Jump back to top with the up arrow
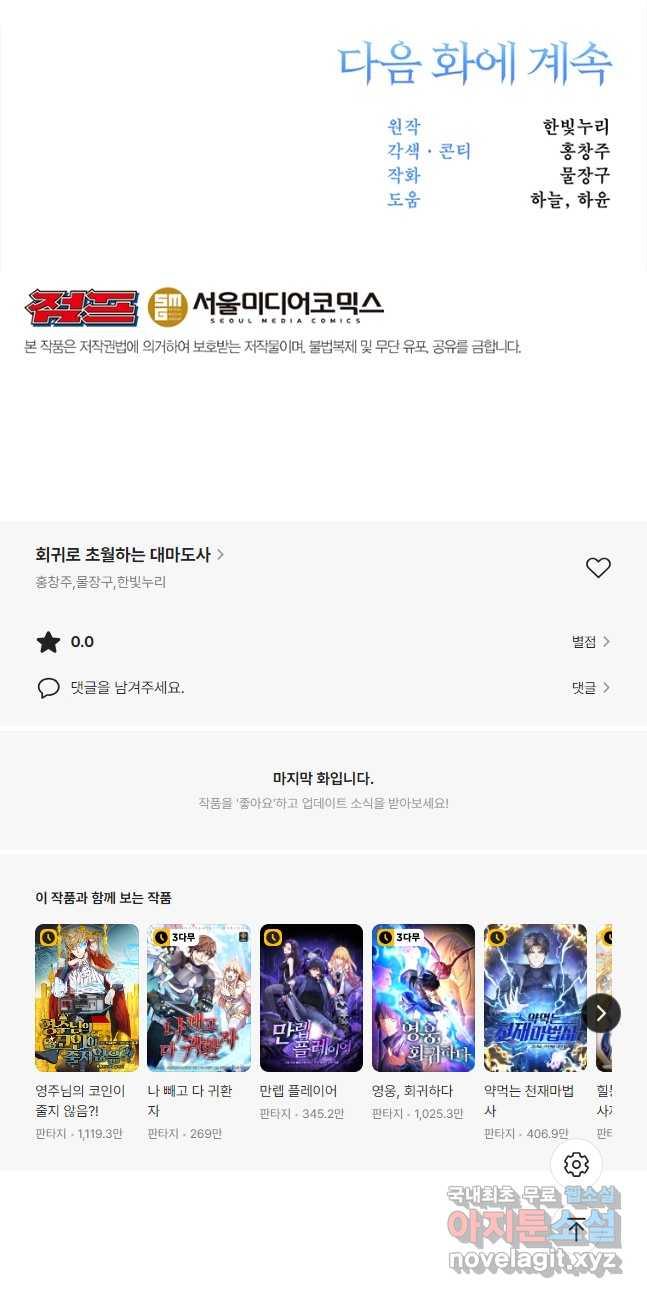Image resolution: width=647 pixels, height=1298 pixels. [x=576, y=1229]
